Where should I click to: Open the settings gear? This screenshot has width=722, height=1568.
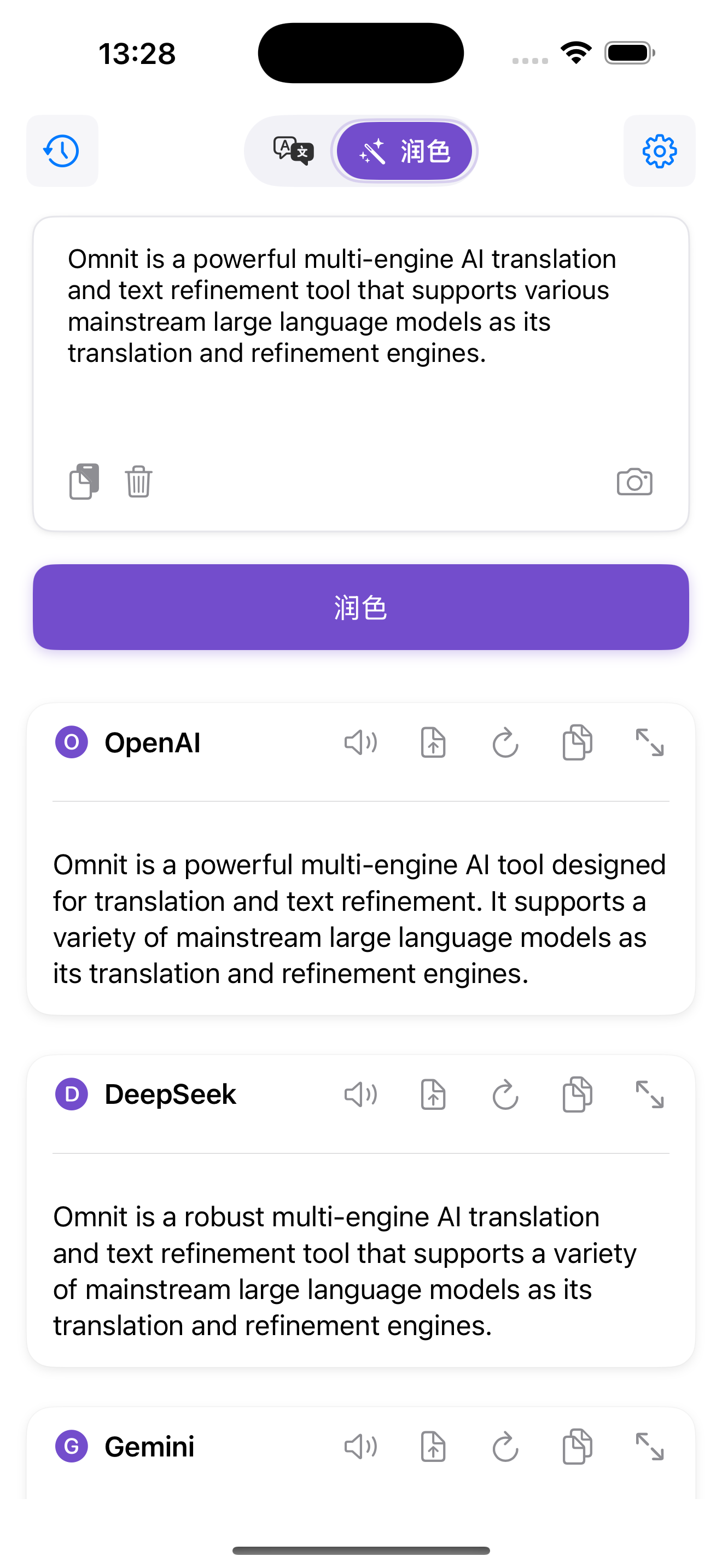(659, 151)
